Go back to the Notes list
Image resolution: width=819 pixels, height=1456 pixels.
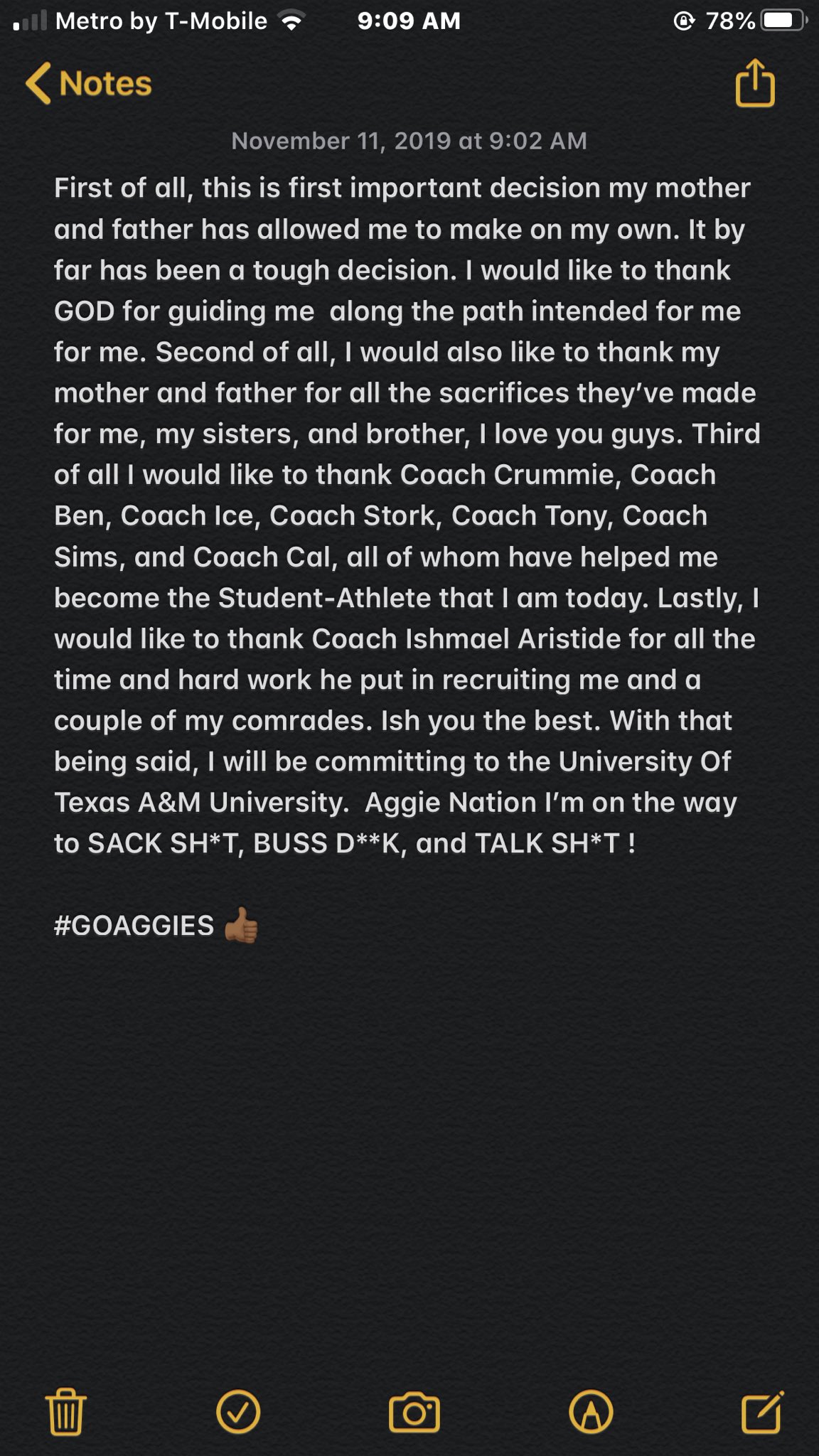[88, 83]
